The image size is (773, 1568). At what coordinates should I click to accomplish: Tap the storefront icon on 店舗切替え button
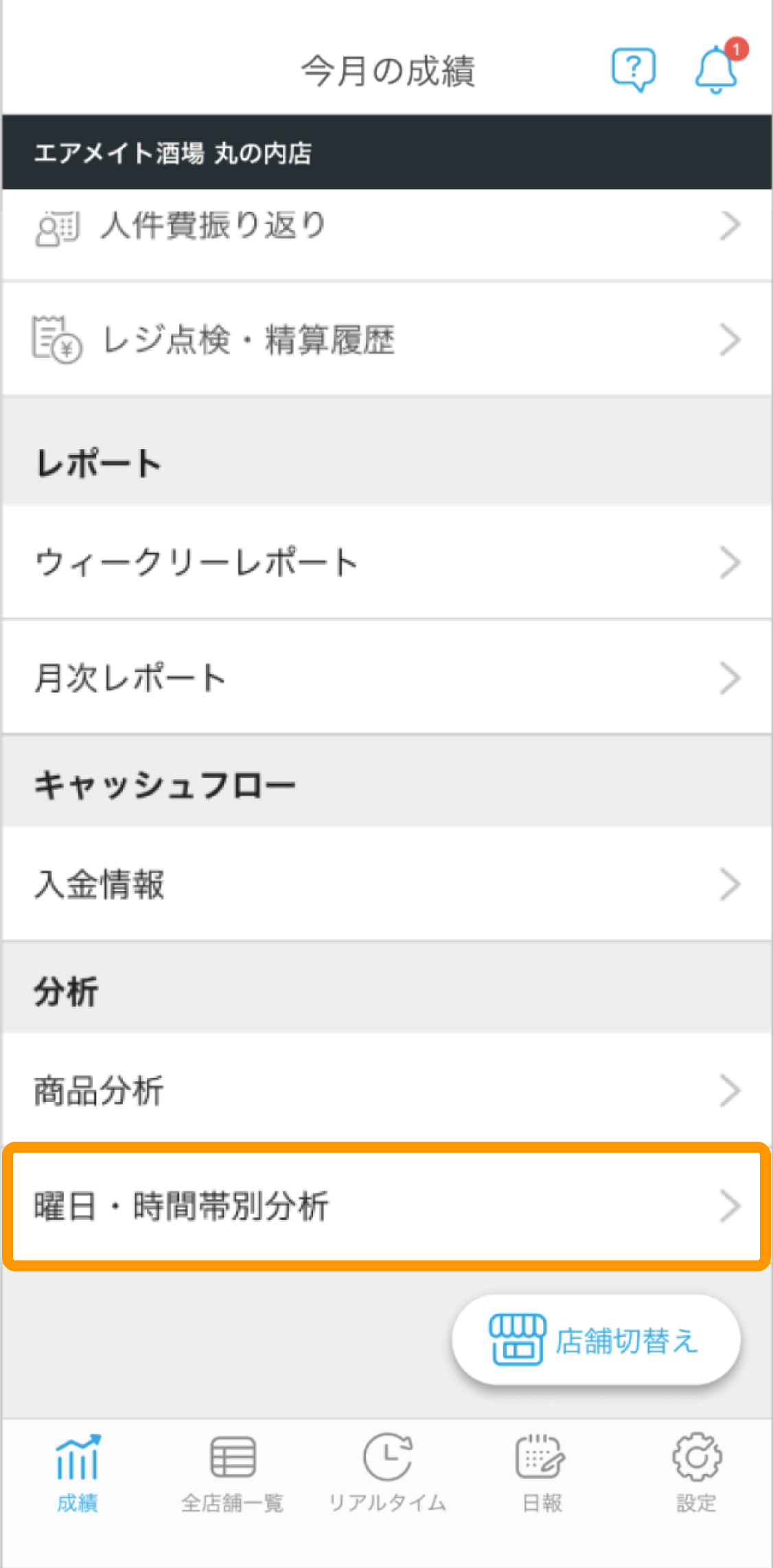click(x=516, y=1339)
